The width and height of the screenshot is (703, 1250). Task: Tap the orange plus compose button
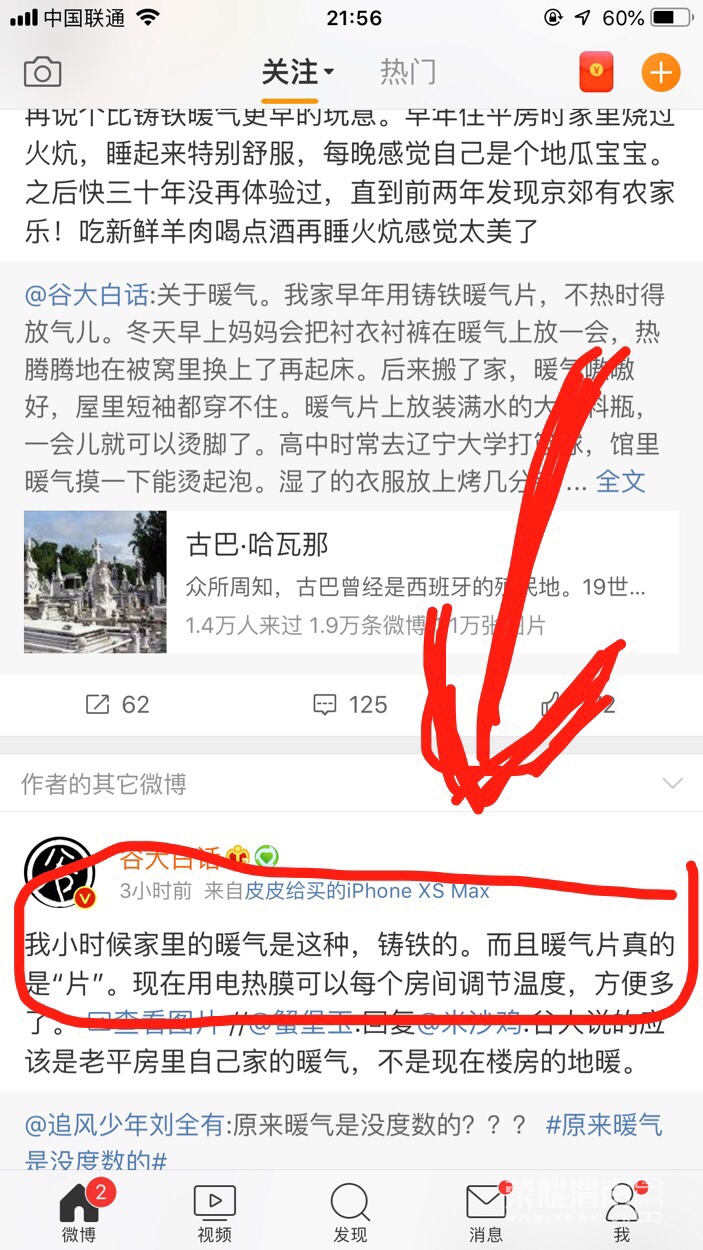pos(660,72)
